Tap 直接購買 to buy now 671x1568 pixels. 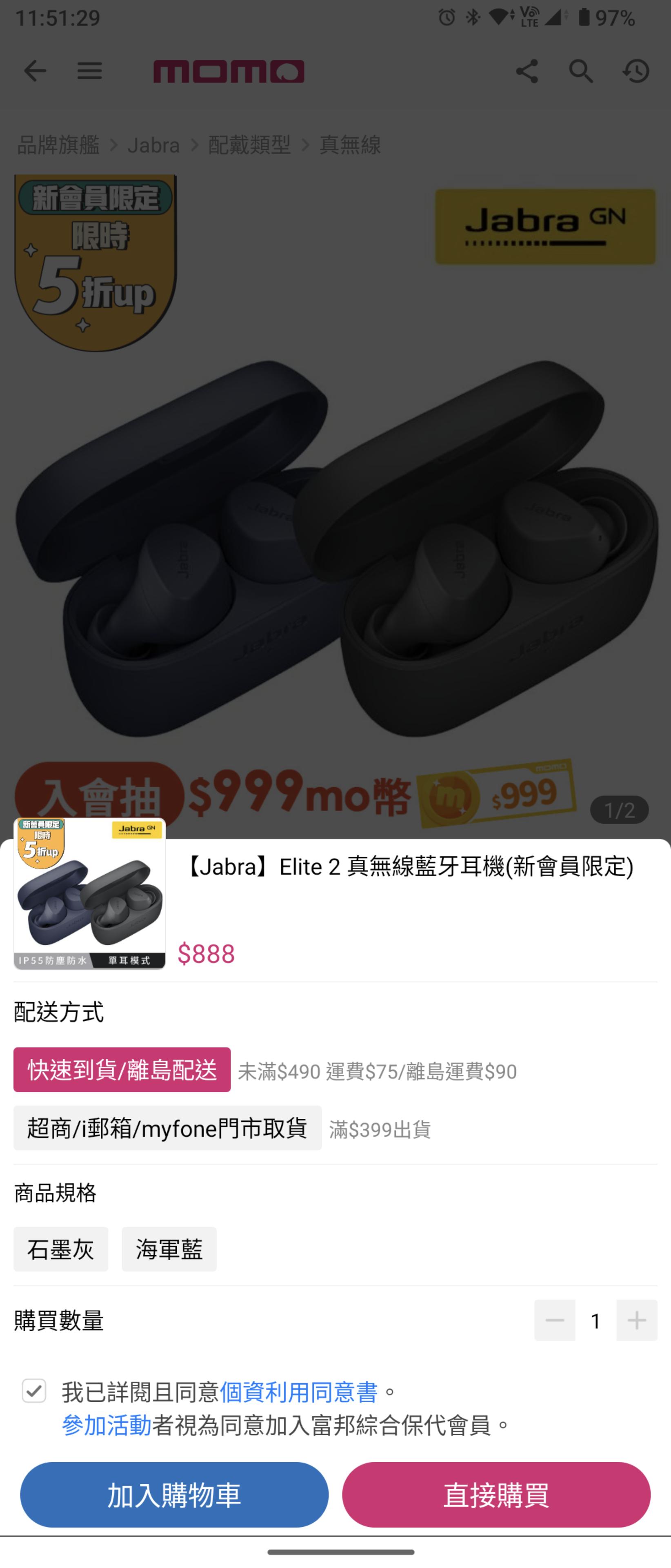(x=496, y=1494)
